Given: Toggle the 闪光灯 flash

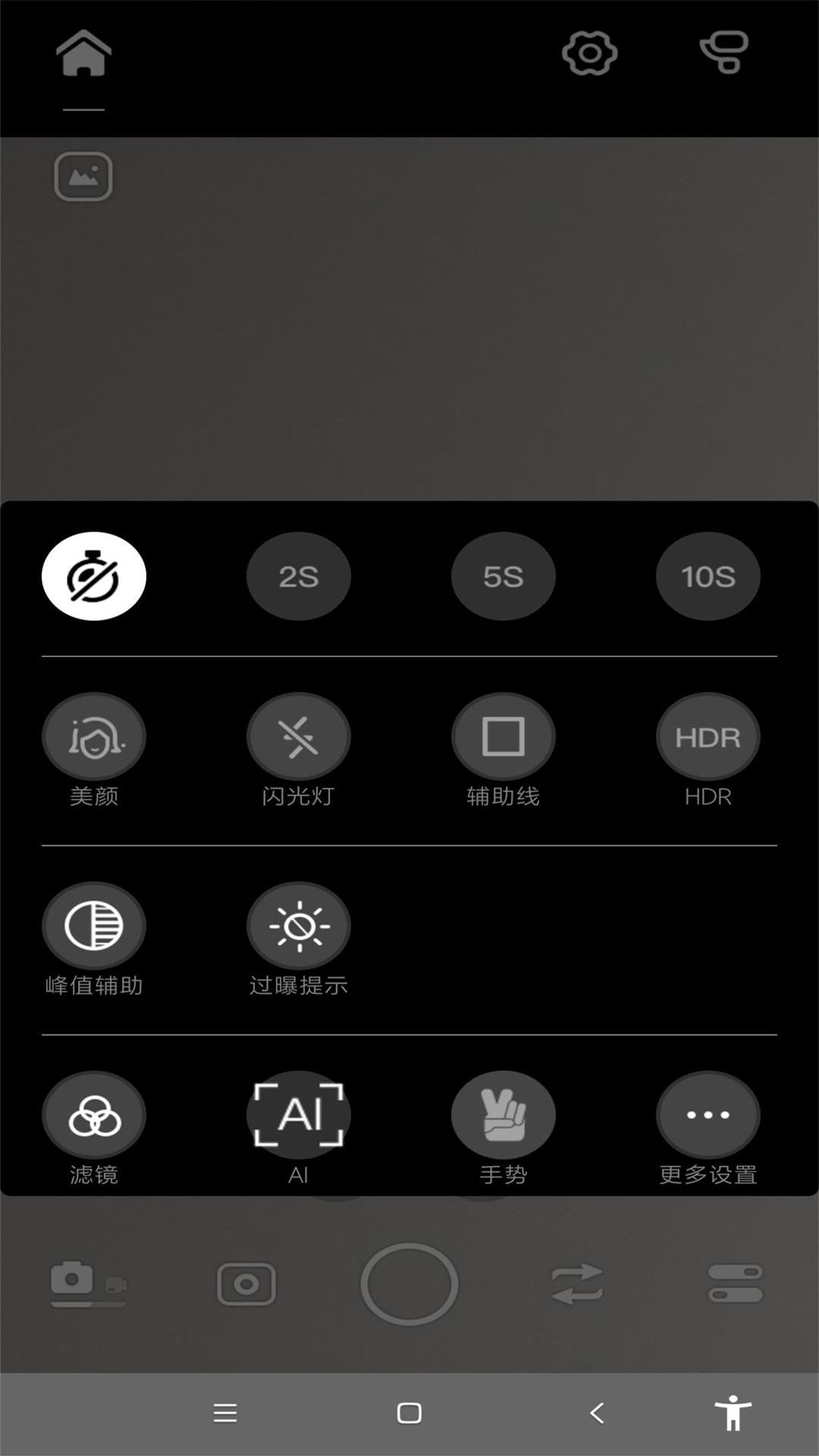Looking at the screenshot, I should point(299,736).
